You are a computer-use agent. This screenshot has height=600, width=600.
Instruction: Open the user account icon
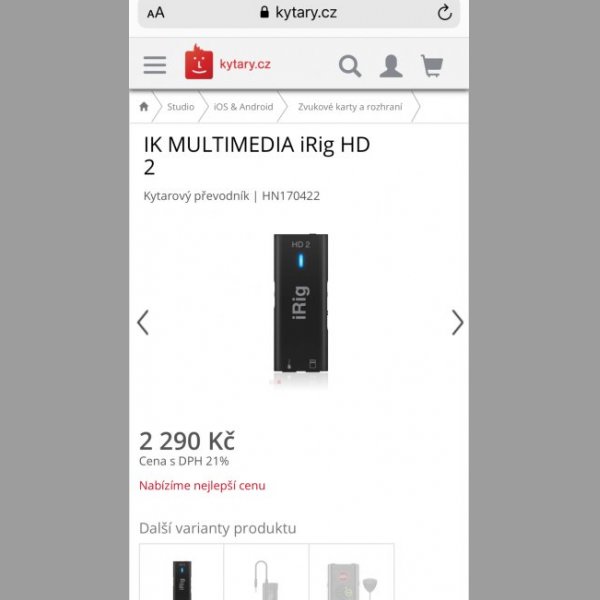(x=391, y=66)
